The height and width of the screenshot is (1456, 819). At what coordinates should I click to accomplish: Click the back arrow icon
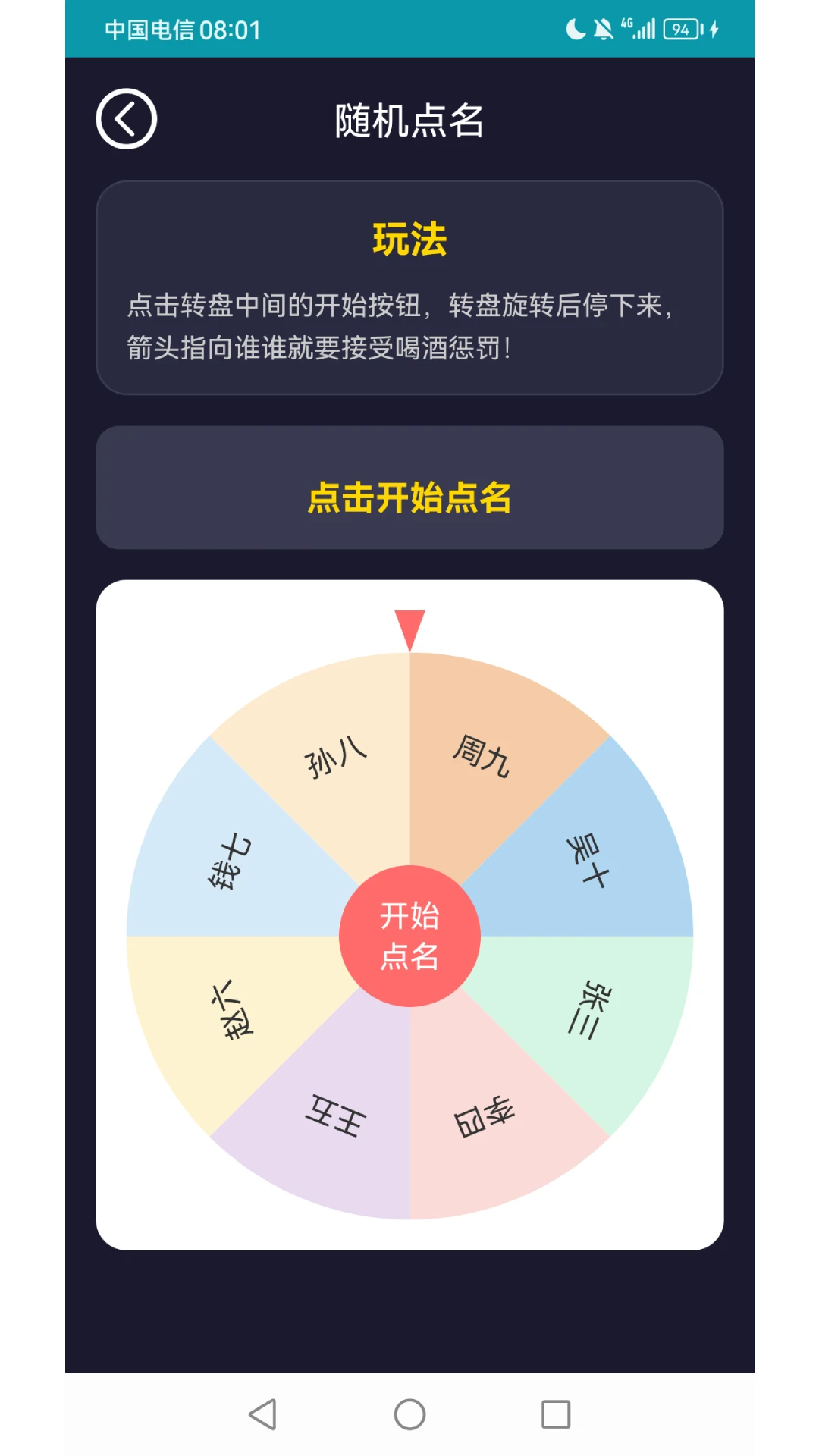click(x=125, y=118)
